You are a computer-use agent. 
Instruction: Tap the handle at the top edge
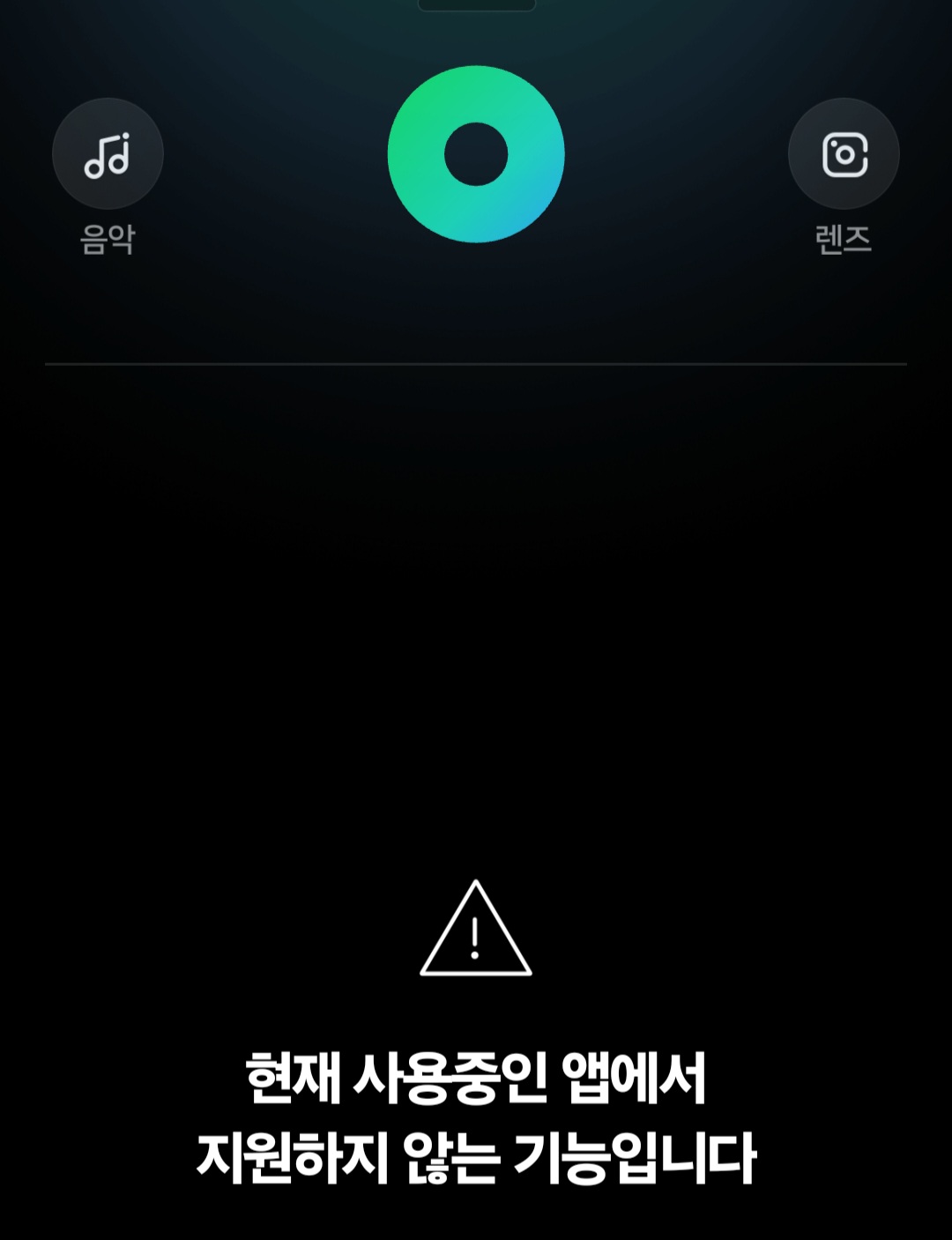(x=476, y=4)
